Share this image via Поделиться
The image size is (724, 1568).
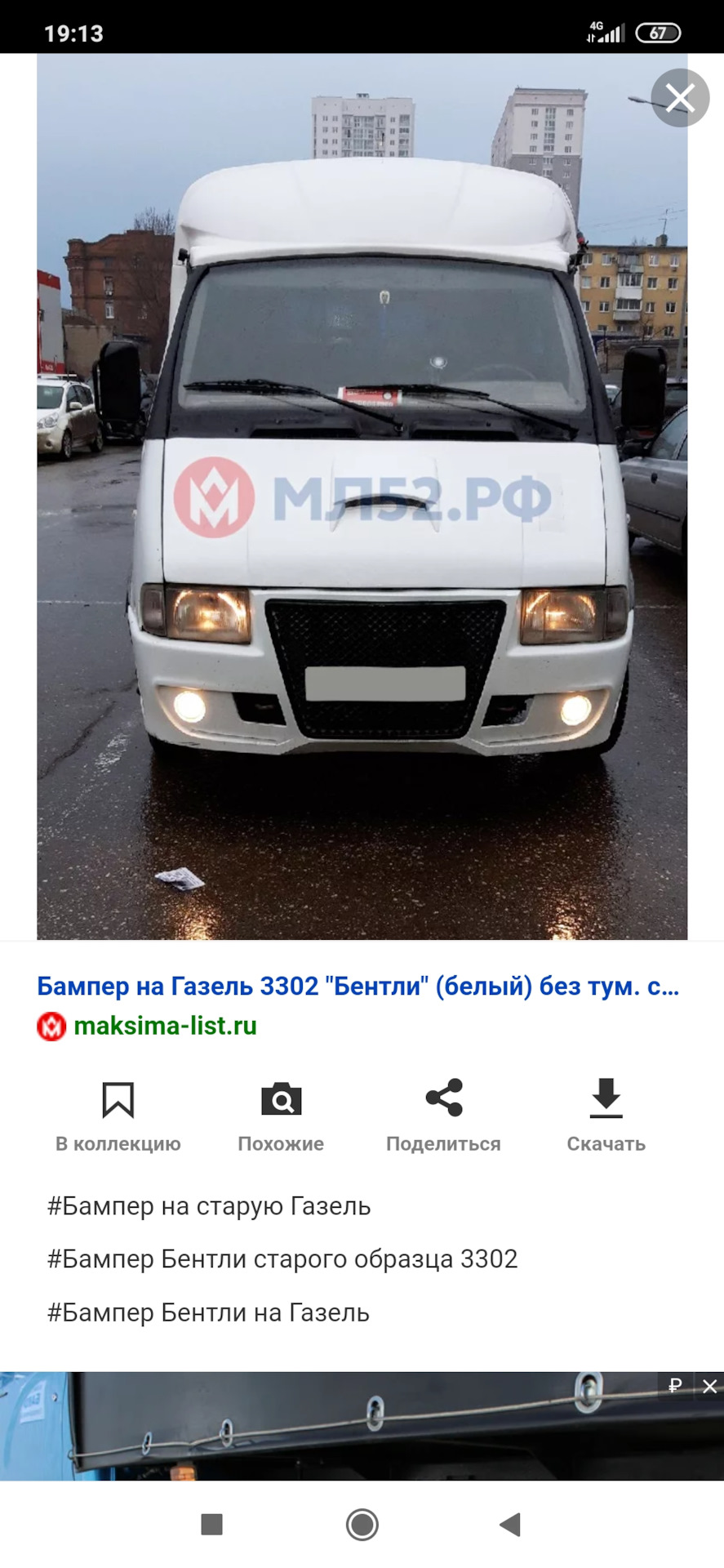point(443,1116)
